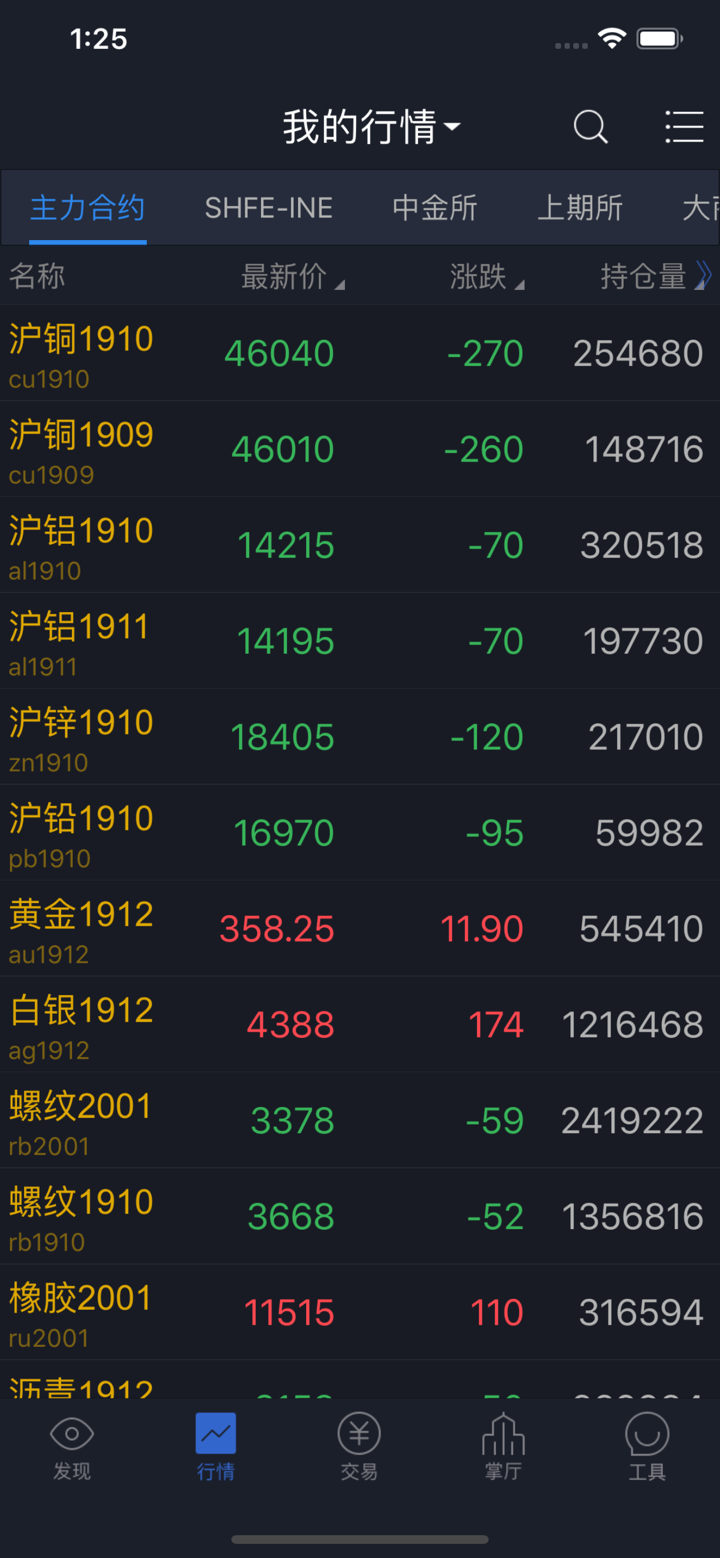This screenshot has width=720, height=1558.
Task: Switch to the 中金所 tab
Action: point(434,208)
